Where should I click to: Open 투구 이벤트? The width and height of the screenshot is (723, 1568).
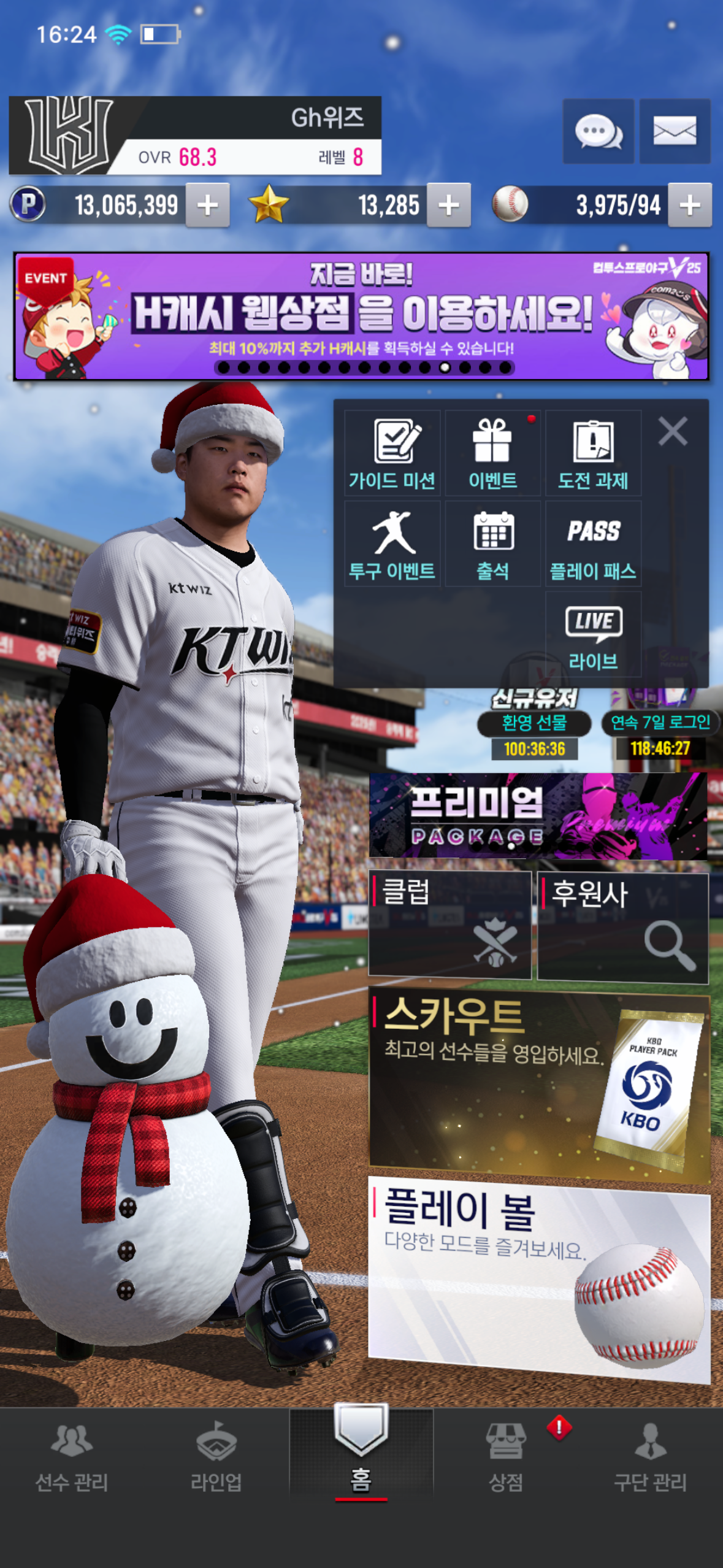(392, 544)
